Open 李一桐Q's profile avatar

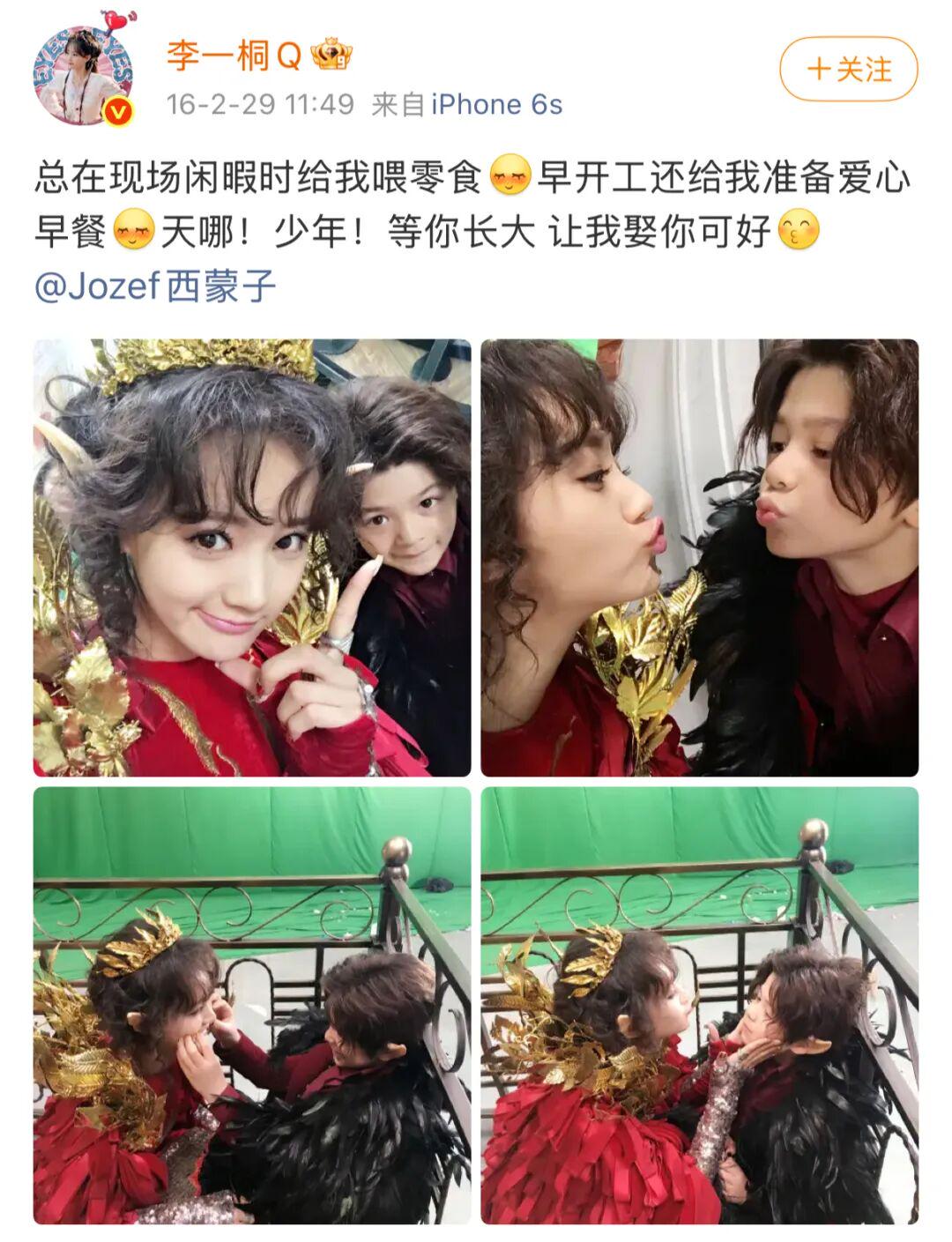click(x=84, y=76)
